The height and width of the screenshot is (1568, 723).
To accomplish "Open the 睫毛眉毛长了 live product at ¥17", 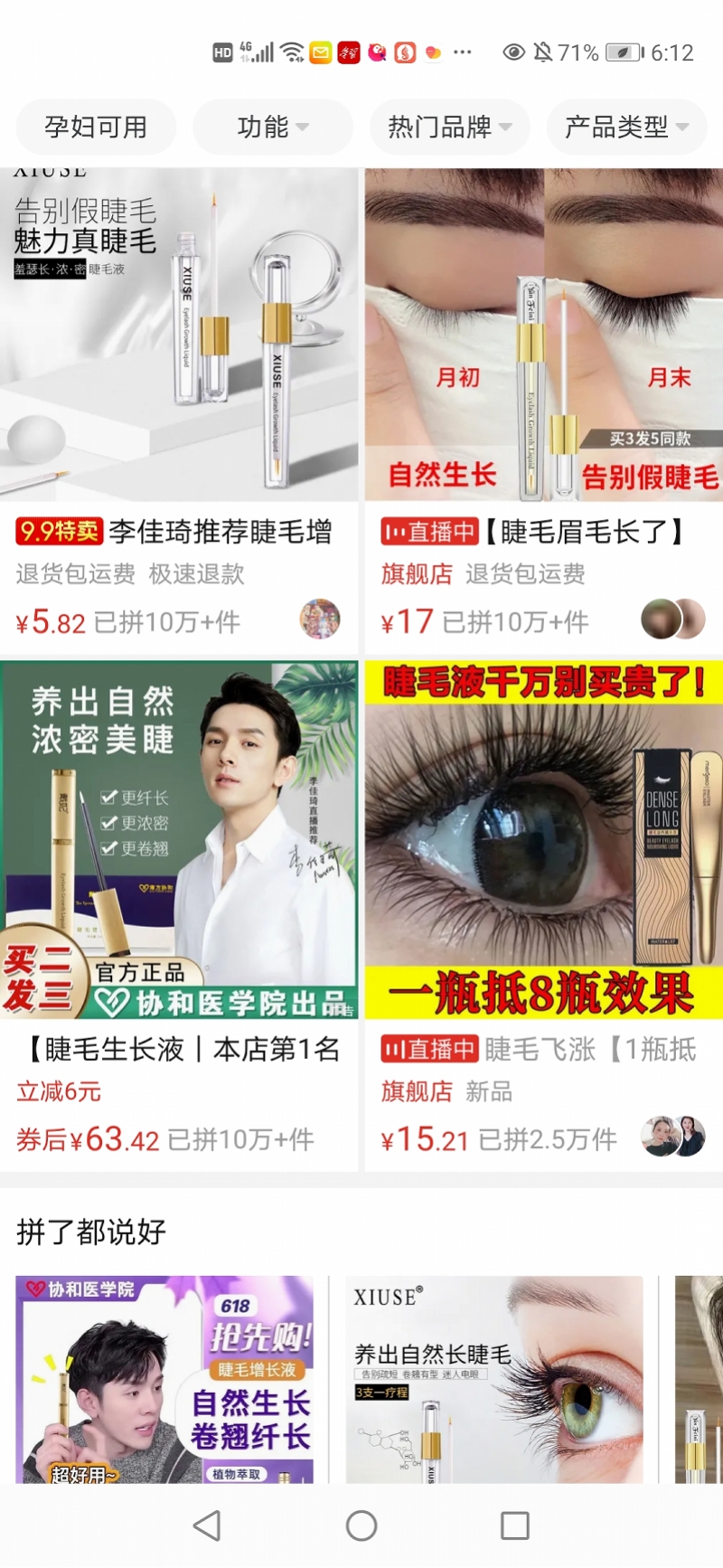I will pos(544,411).
